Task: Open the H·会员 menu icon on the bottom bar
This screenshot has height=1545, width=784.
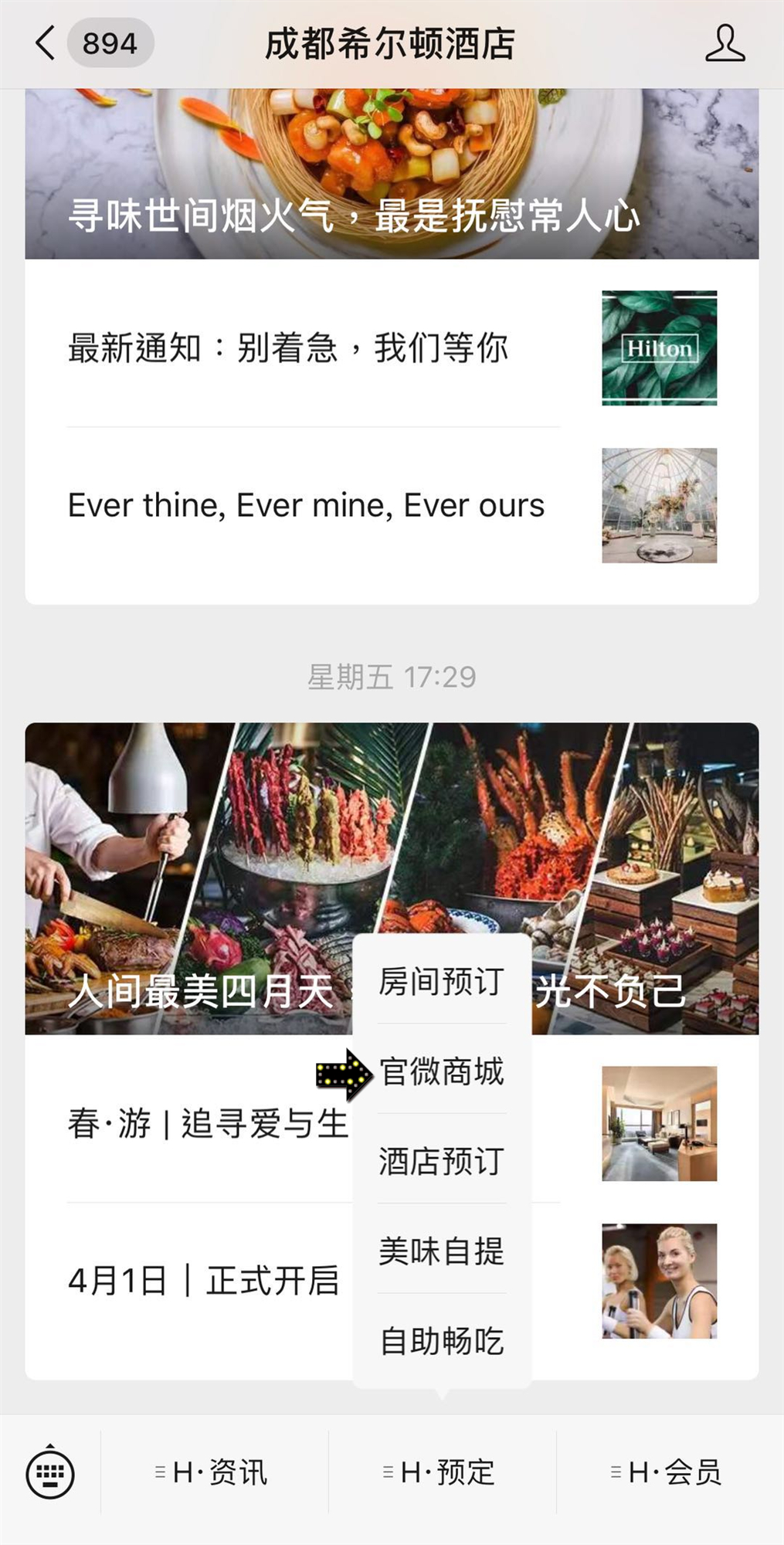Action: (666, 1472)
